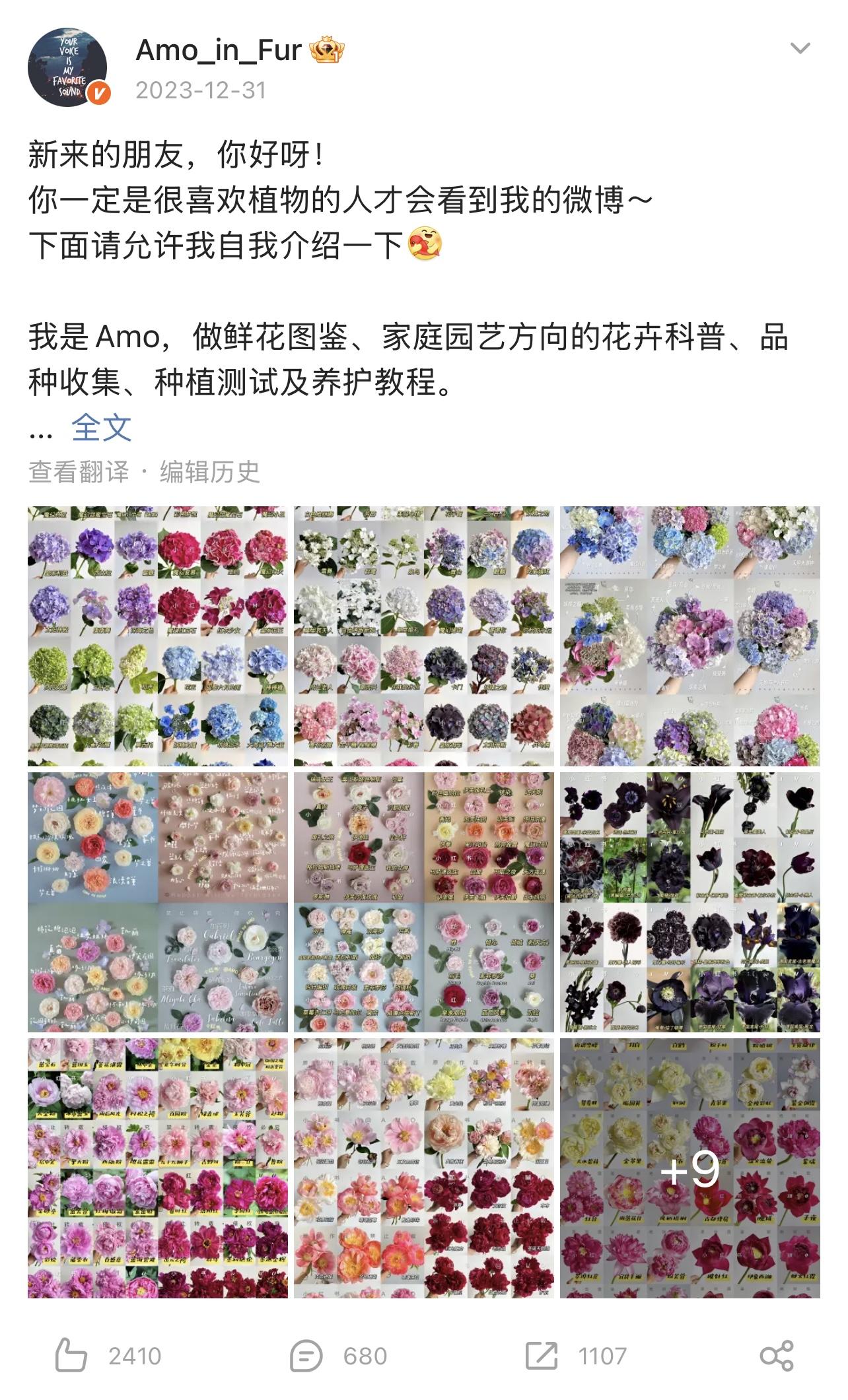Repost this post with 1107 reposts
Image resolution: width=848 pixels, height=1400 pixels.
575,1356
